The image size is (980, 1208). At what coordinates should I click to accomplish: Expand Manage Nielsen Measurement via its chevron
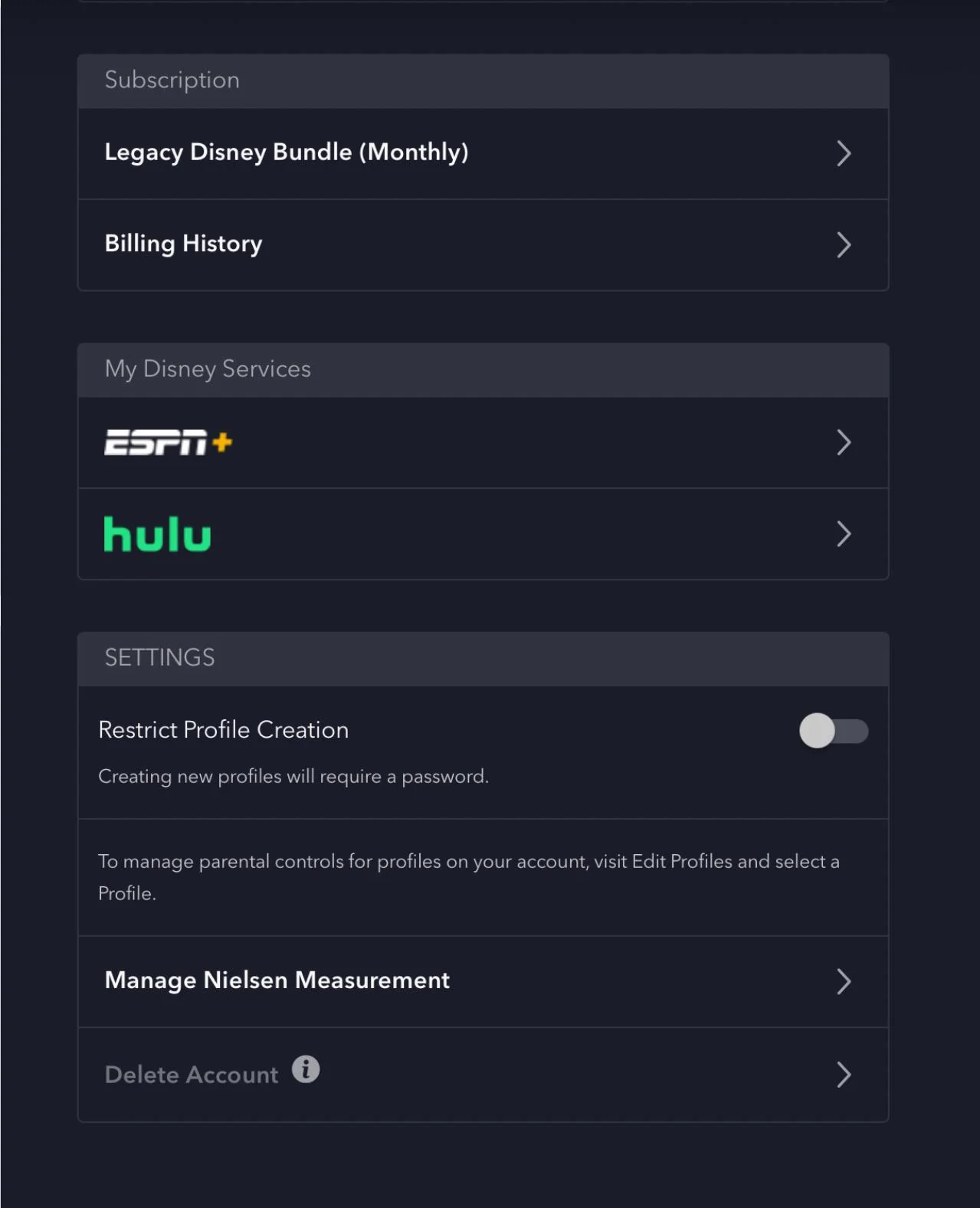[x=844, y=981]
